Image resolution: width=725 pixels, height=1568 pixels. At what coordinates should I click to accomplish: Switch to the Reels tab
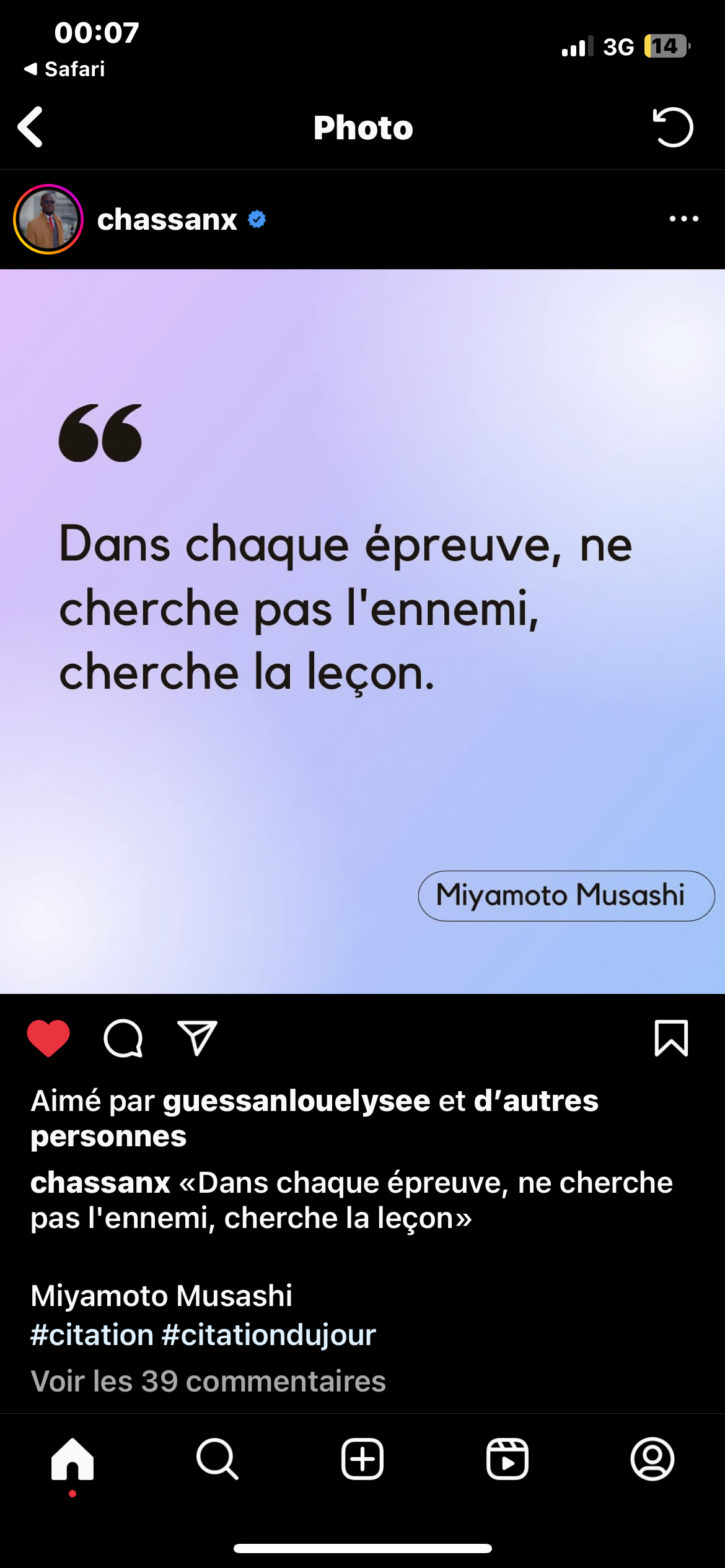point(507,1459)
